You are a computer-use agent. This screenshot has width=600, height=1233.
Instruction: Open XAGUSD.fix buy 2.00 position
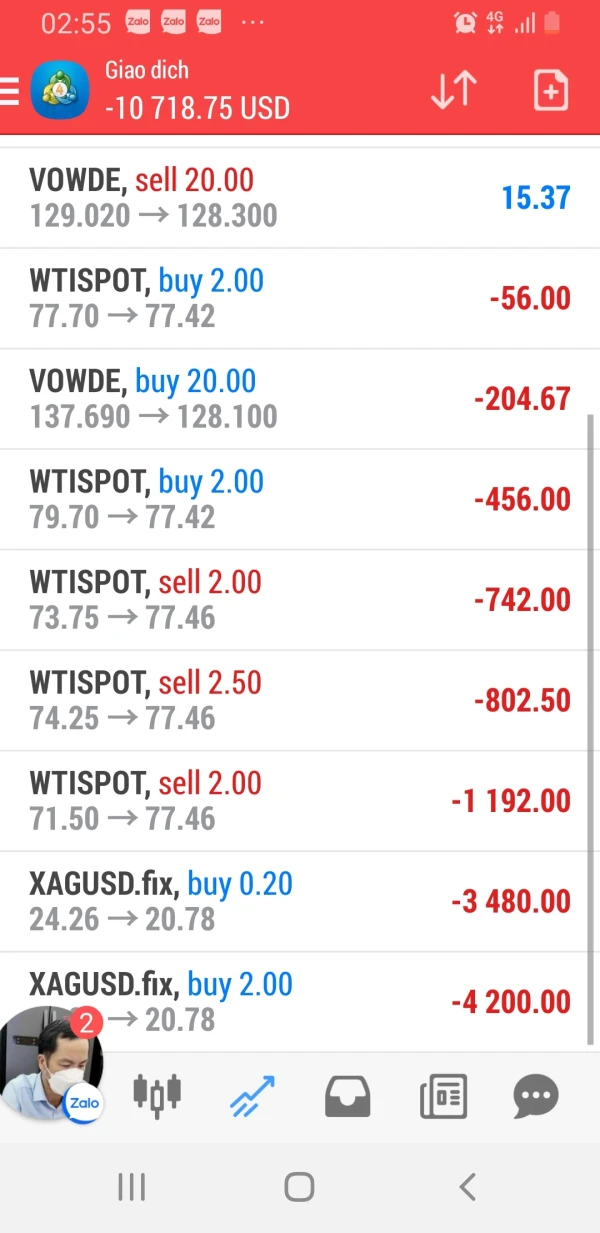coord(330,1001)
